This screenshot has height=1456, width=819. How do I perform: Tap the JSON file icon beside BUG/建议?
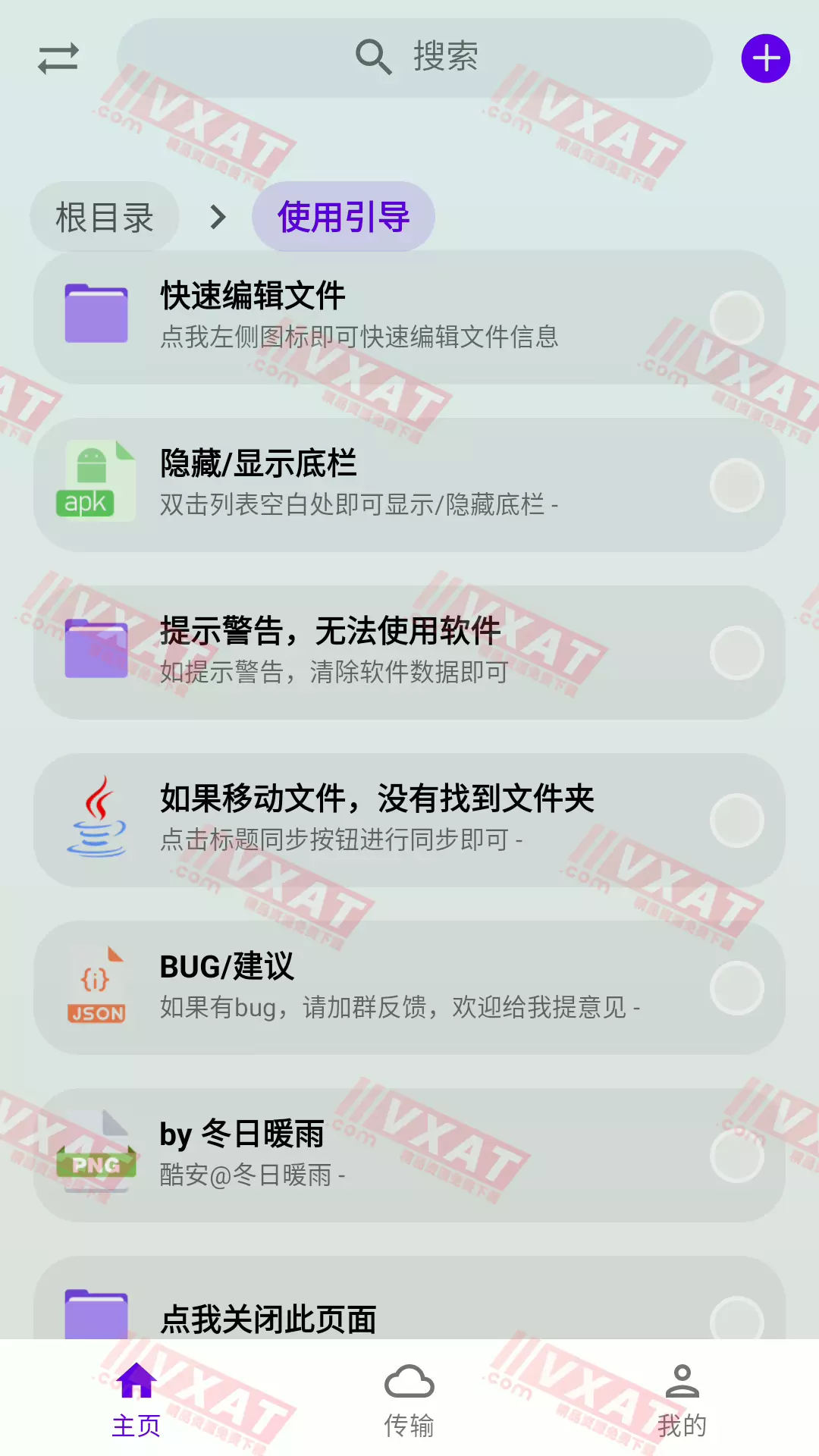[97, 986]
